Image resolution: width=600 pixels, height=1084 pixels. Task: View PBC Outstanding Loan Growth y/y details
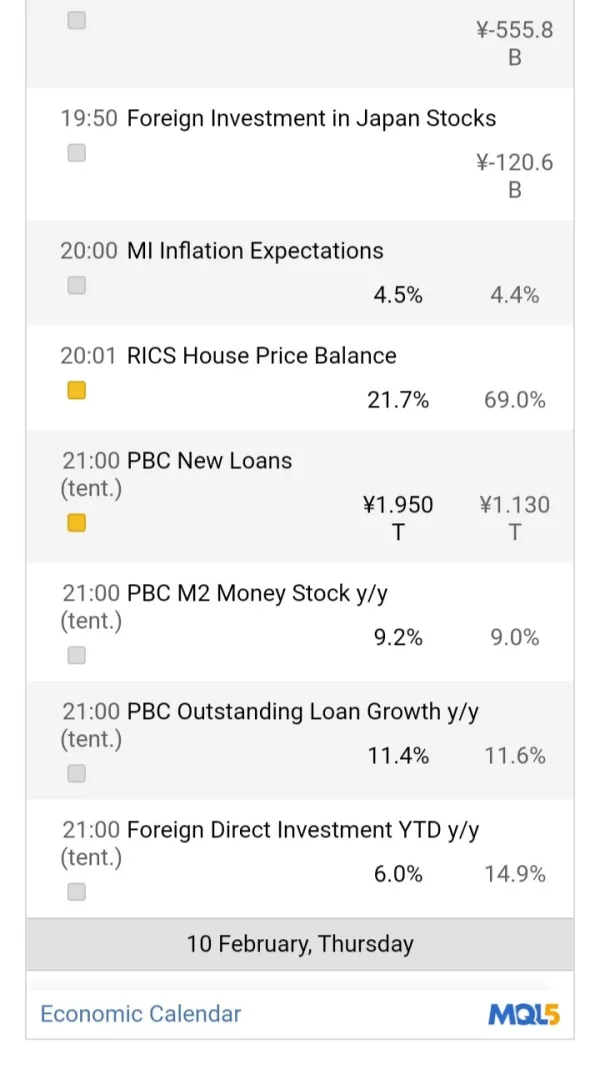click(x=302, y=712)
